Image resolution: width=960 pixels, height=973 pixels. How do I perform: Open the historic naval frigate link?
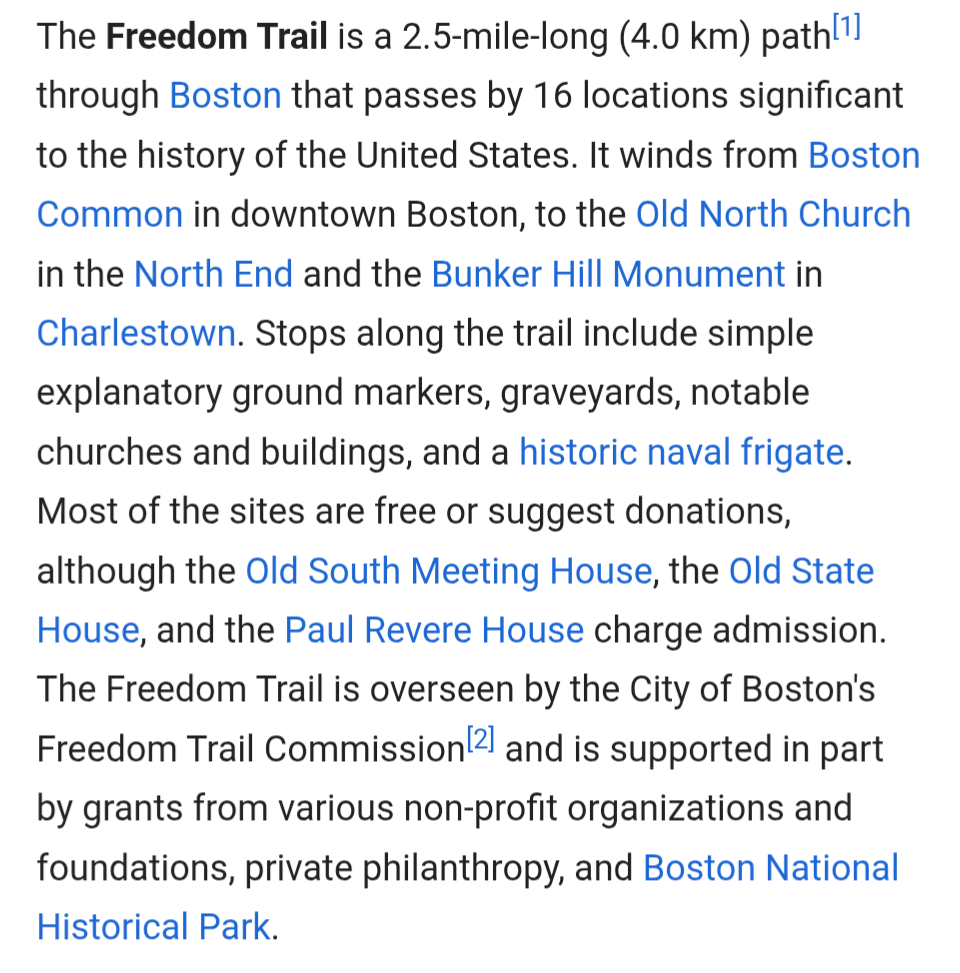(681, 452)
